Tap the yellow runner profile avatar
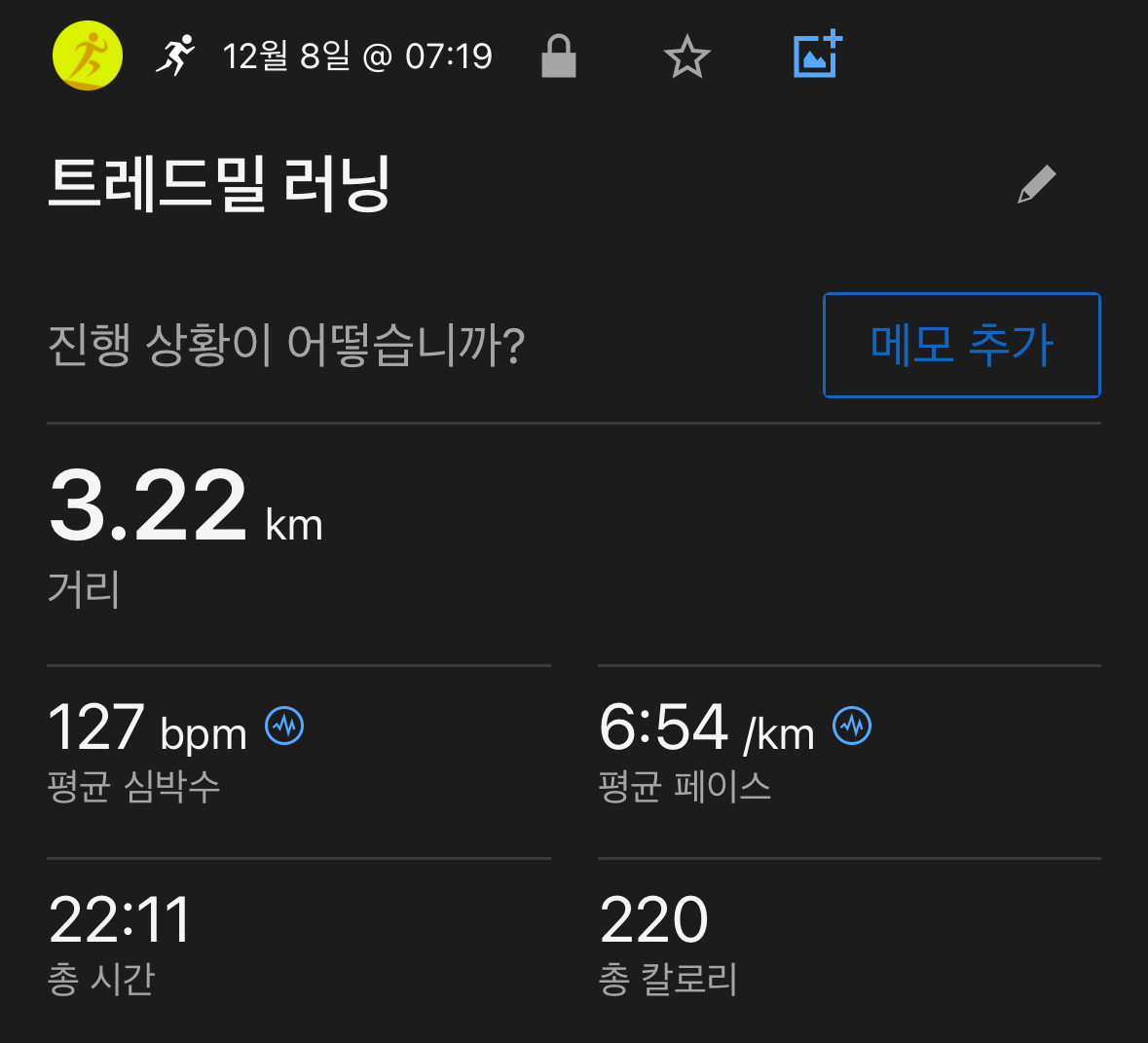 point(88,56)
